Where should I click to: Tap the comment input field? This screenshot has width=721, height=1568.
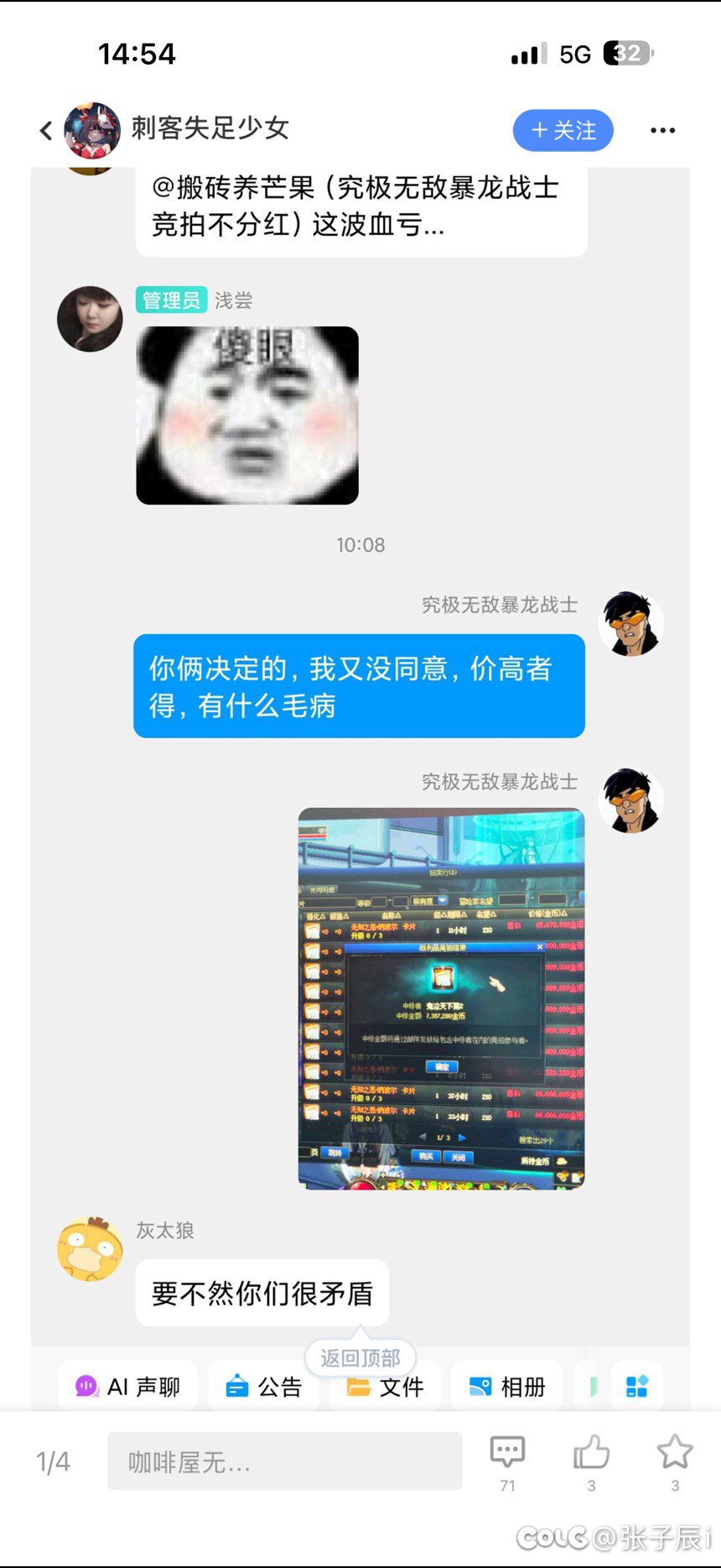tap(284, 1461)
